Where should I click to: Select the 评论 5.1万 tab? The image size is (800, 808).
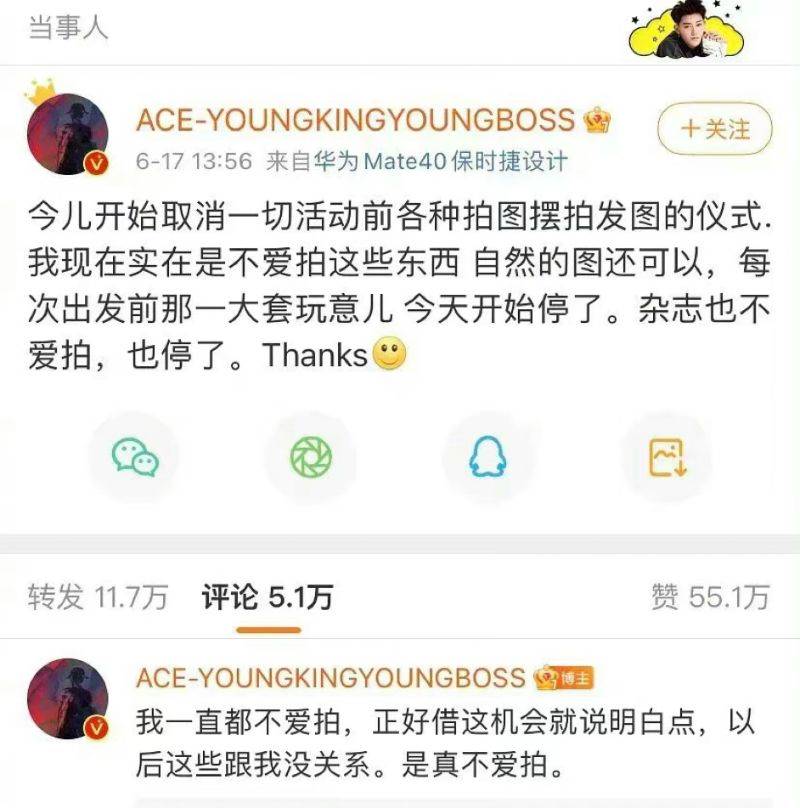[x=267, y=597]
